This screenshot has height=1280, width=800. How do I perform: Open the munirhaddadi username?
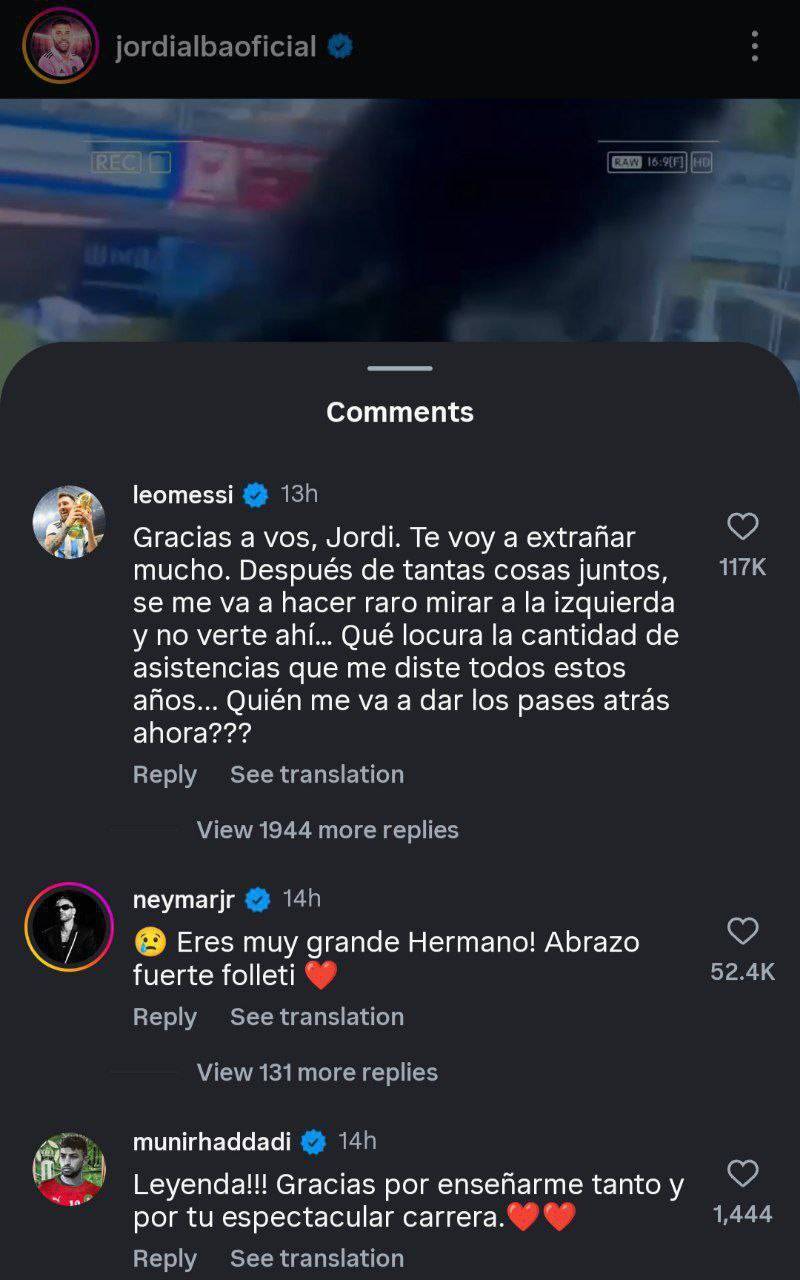(x=211, y=1141)
